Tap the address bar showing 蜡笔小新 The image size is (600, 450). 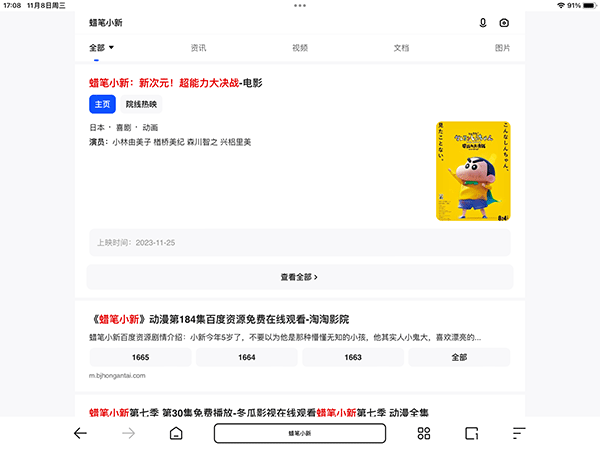coord(300,433)
